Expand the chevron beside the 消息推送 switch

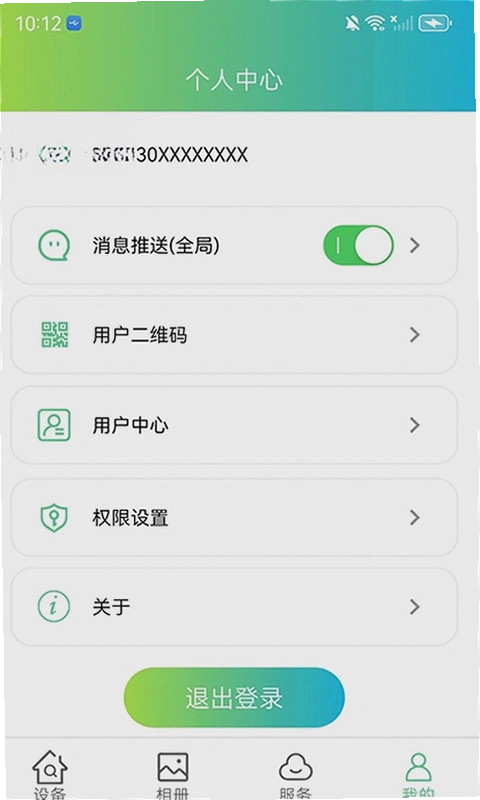point(415,245)
